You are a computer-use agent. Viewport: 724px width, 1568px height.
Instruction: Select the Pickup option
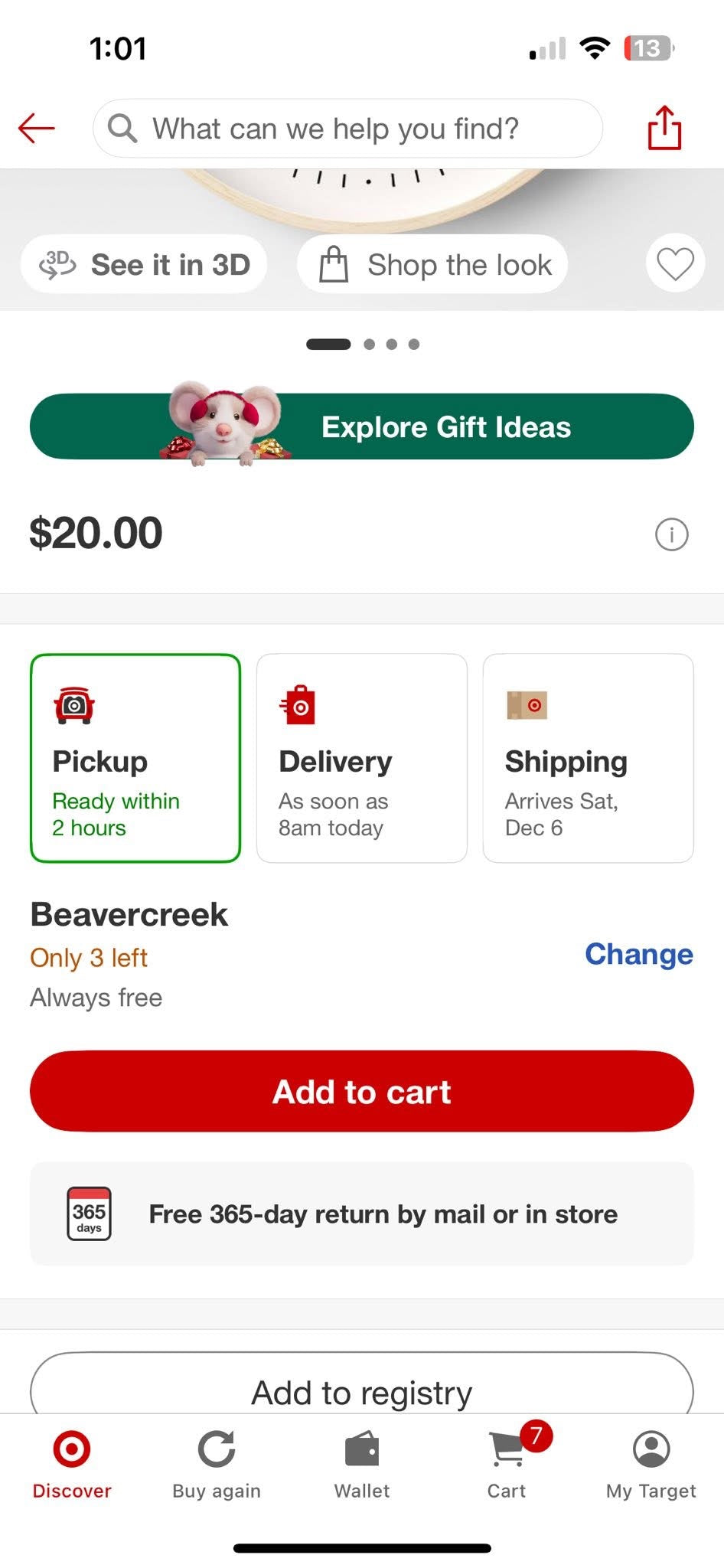coord(135,758)
